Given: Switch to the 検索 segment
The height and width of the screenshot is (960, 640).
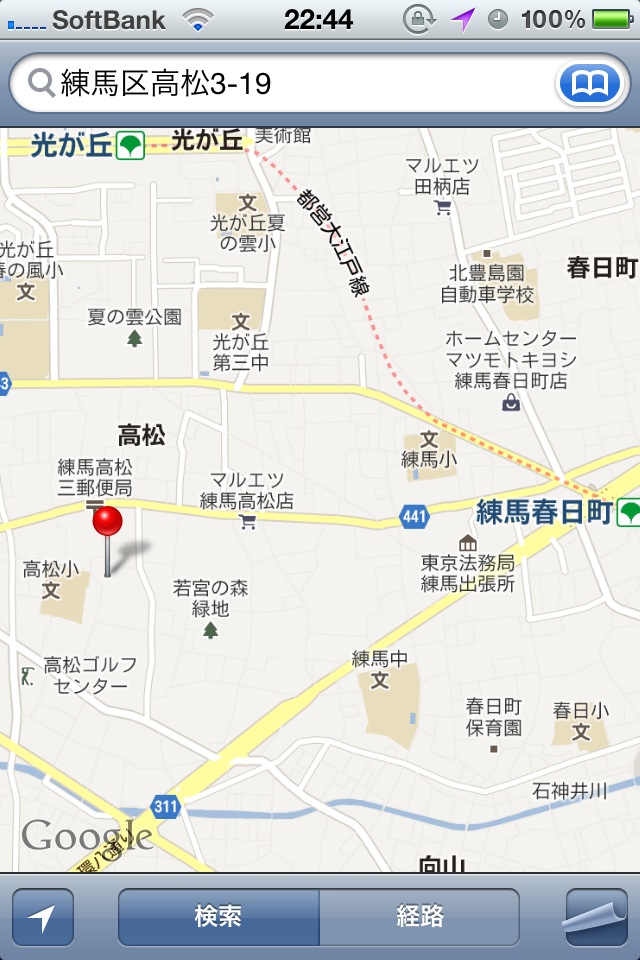Looking at the screenshot, I should coord(219,917).
